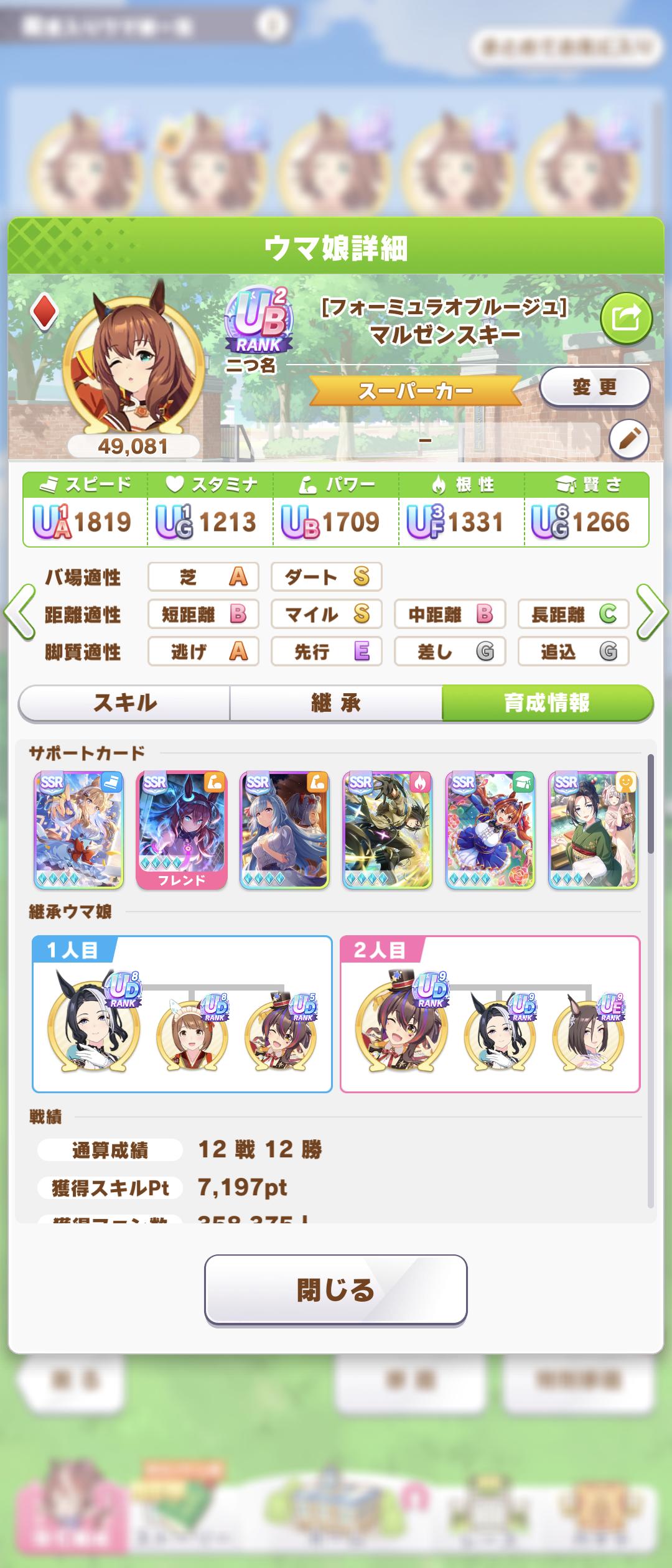
Task: Open the SSR wisdom support card
Action: tap(490, 829)
